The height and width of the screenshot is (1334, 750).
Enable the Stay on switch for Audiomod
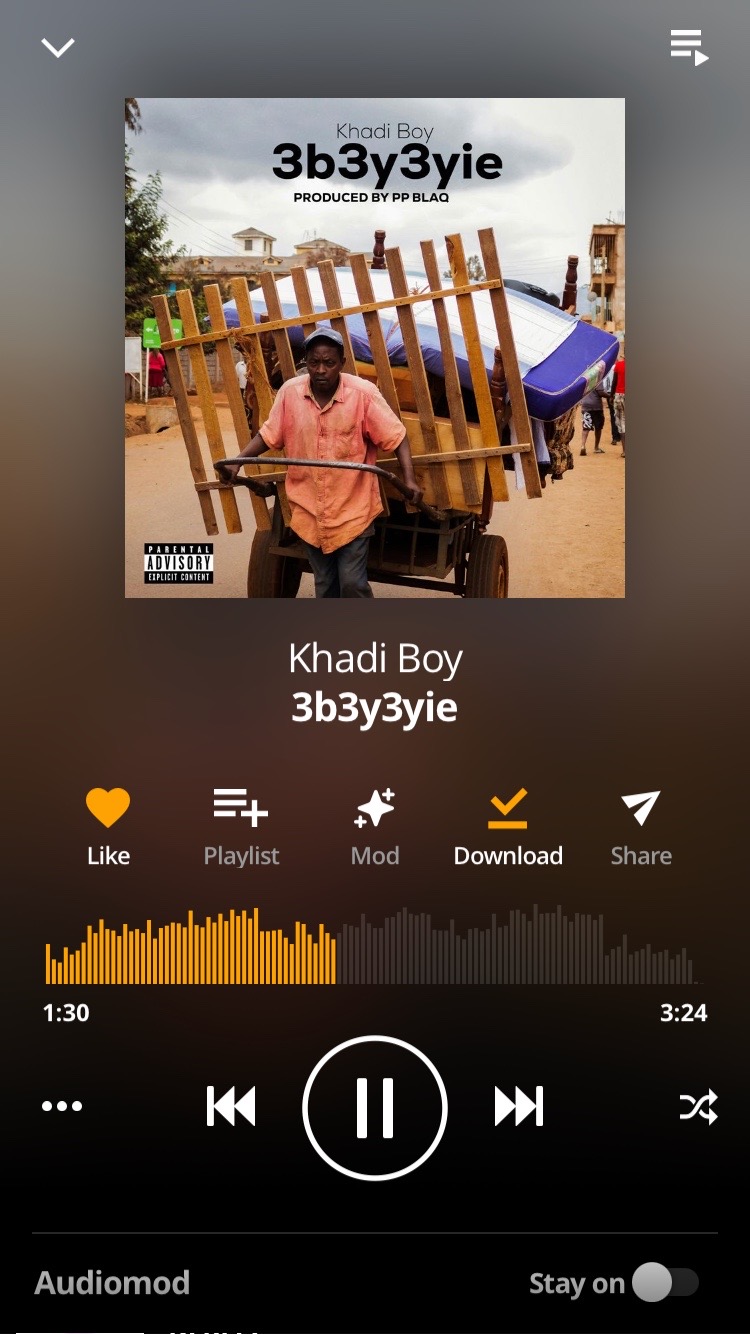[x=665, y=1282]
